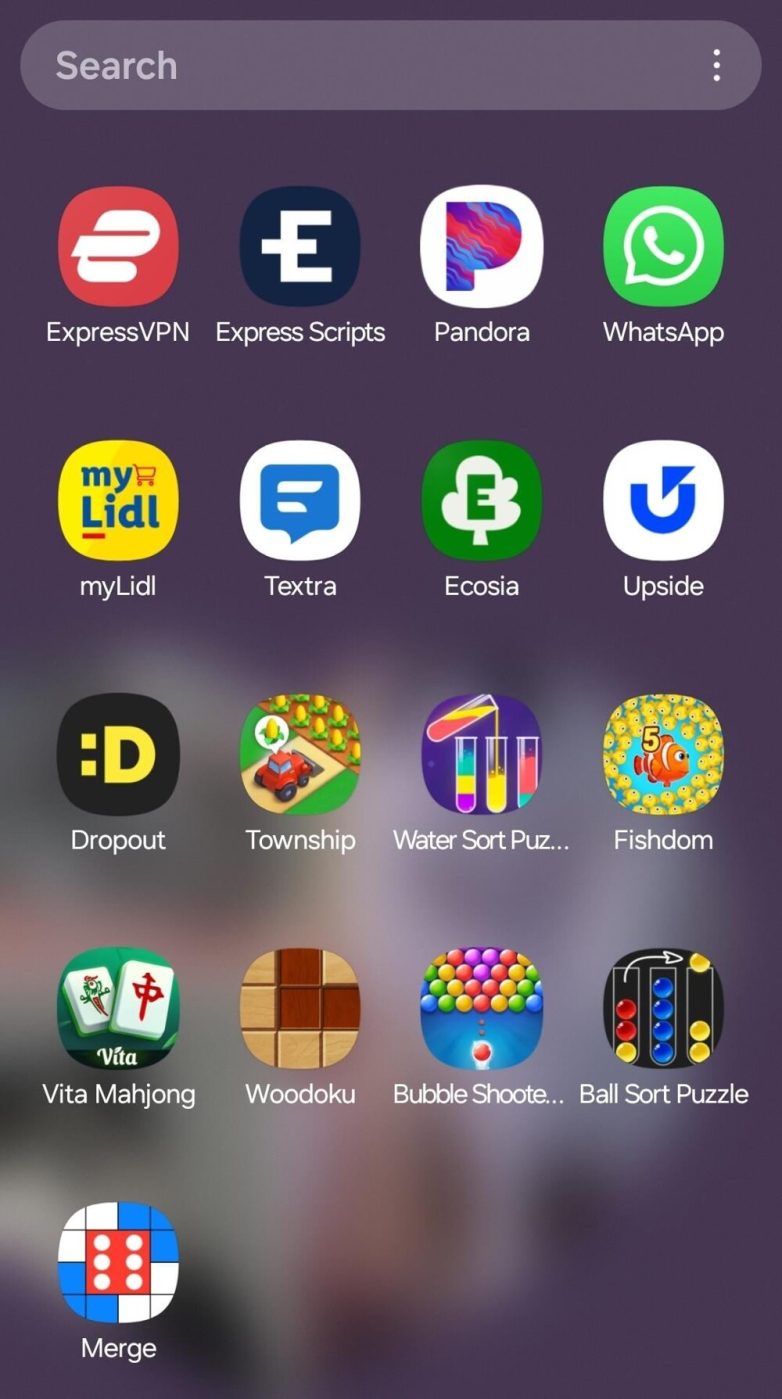The width and height of the screenshot is (782, 1399).
Task: Launch Woodoku
Action: (300, 1008)
